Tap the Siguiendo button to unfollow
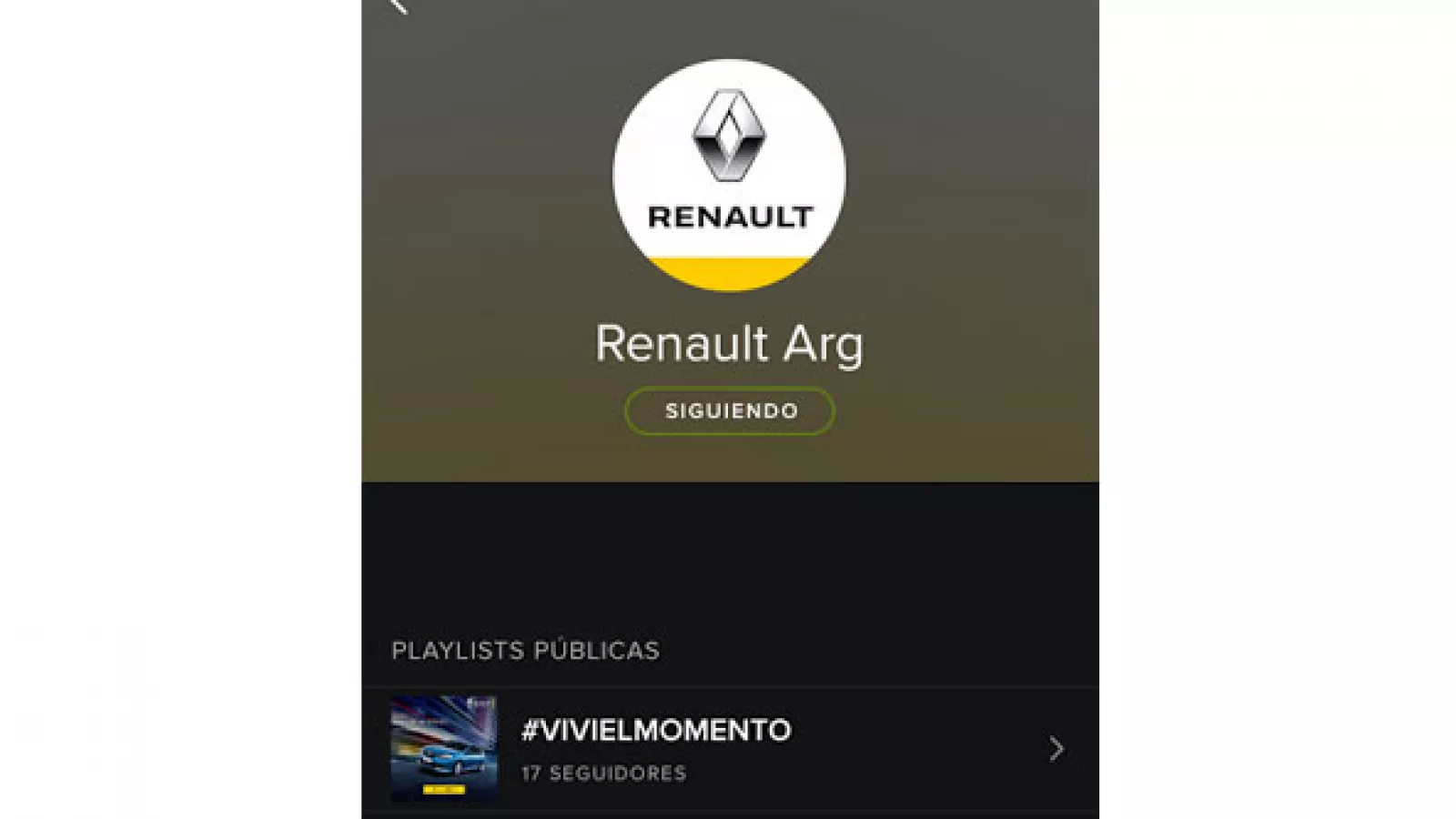The width and height of the screenshot is (1456, 819). [x=730, y=411]
